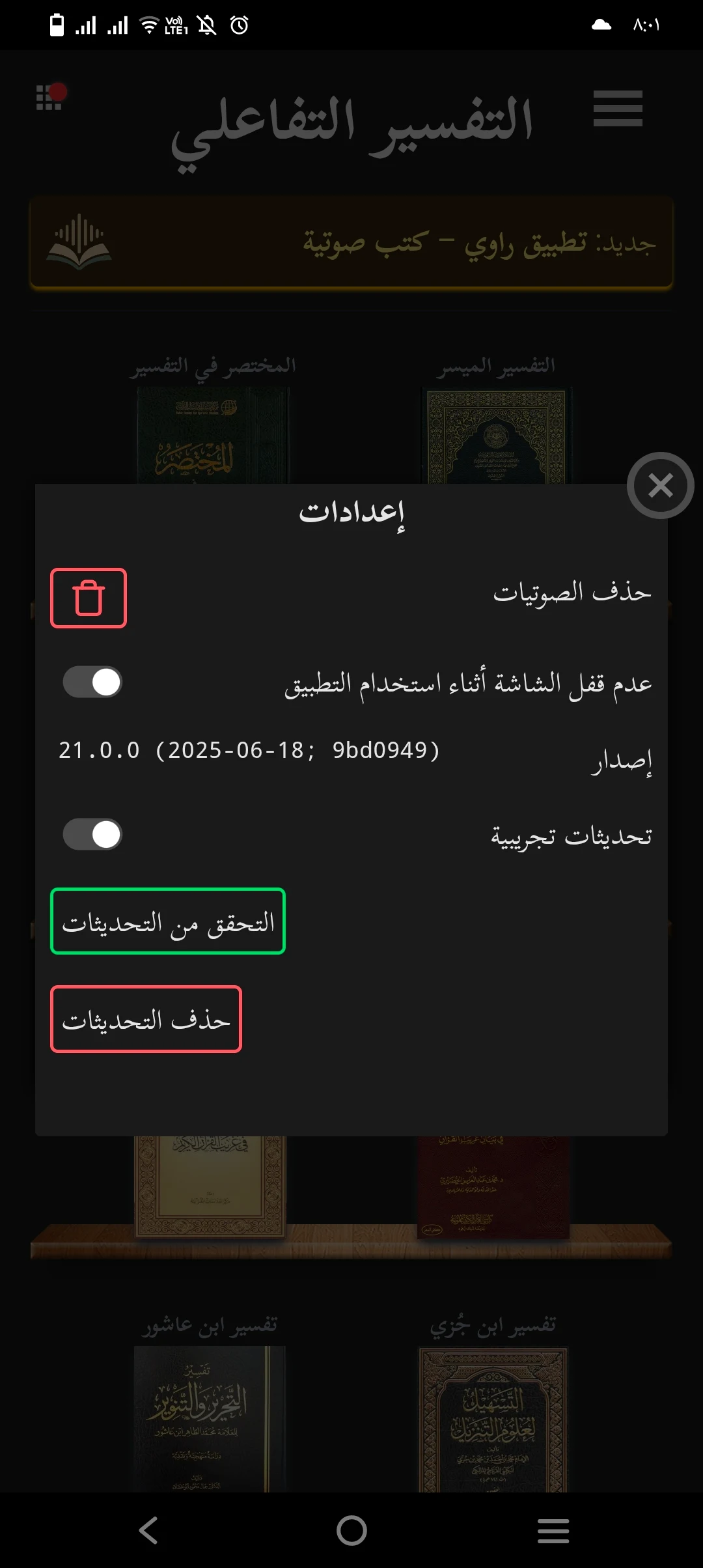This screenshot has width=703, height=1568.
Task: Tap حذف التحديثات to delete updates
Action: (x=146, y=1019)
